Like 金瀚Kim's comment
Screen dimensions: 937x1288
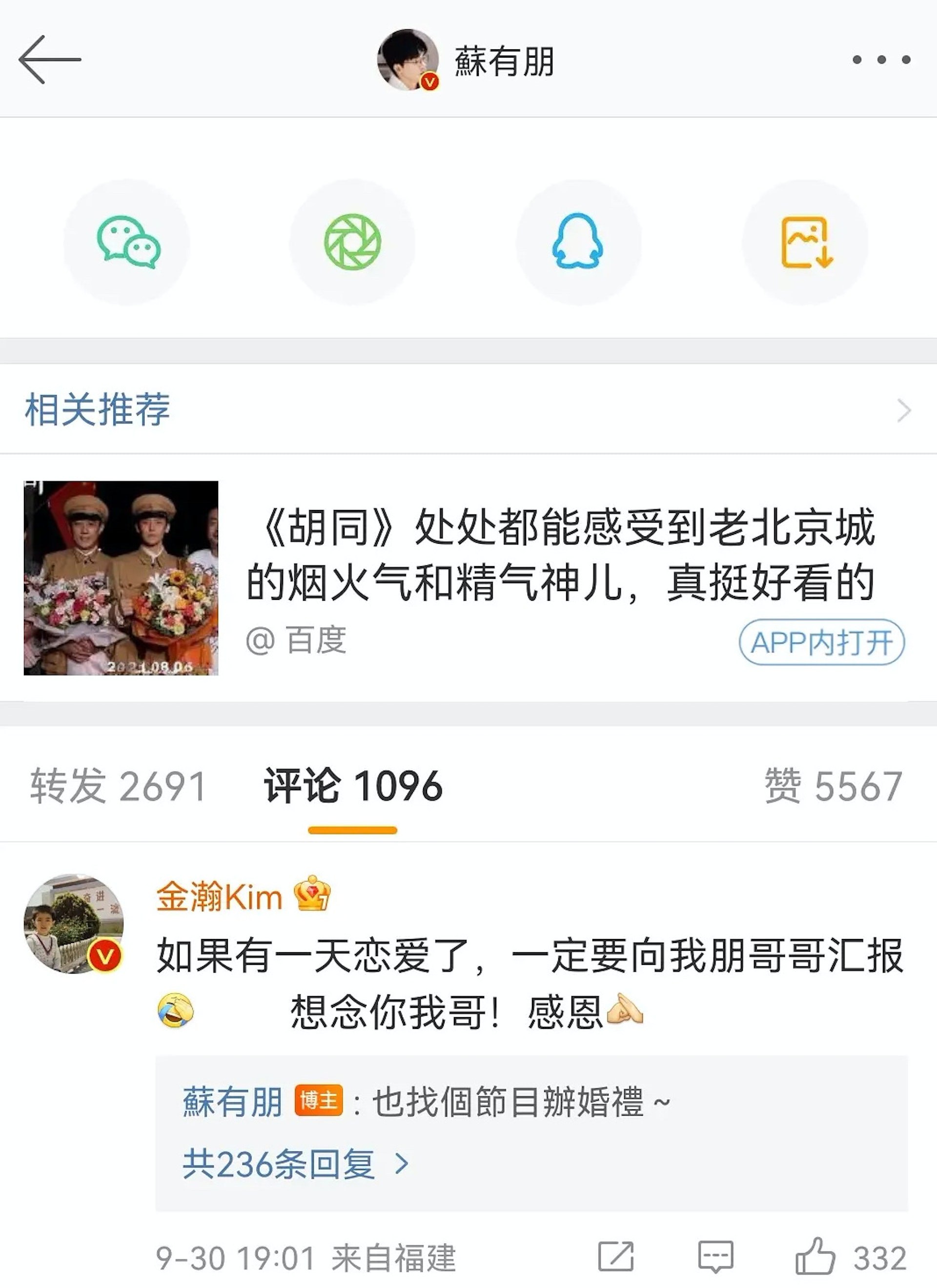(815, 1257)
